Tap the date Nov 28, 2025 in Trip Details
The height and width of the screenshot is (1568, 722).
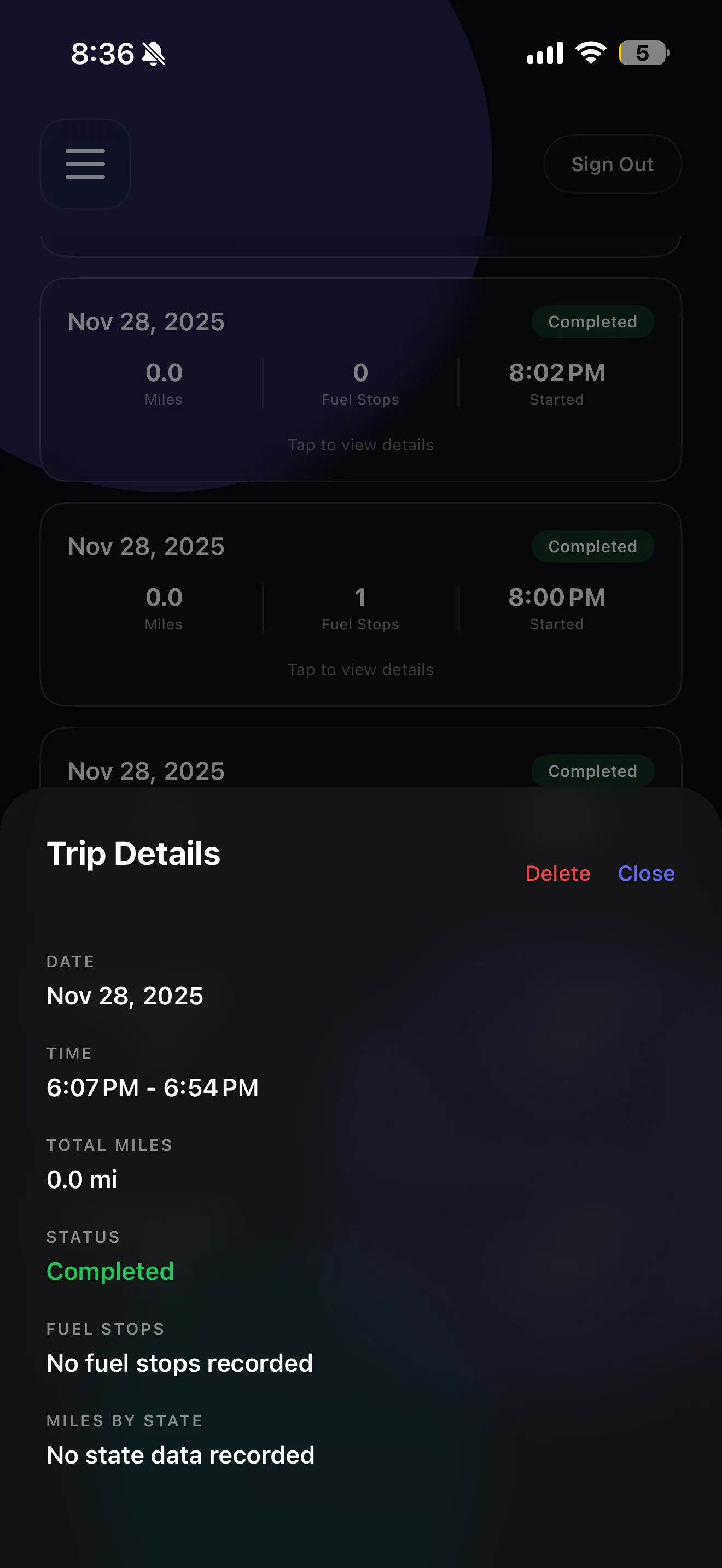click(125, 996)
